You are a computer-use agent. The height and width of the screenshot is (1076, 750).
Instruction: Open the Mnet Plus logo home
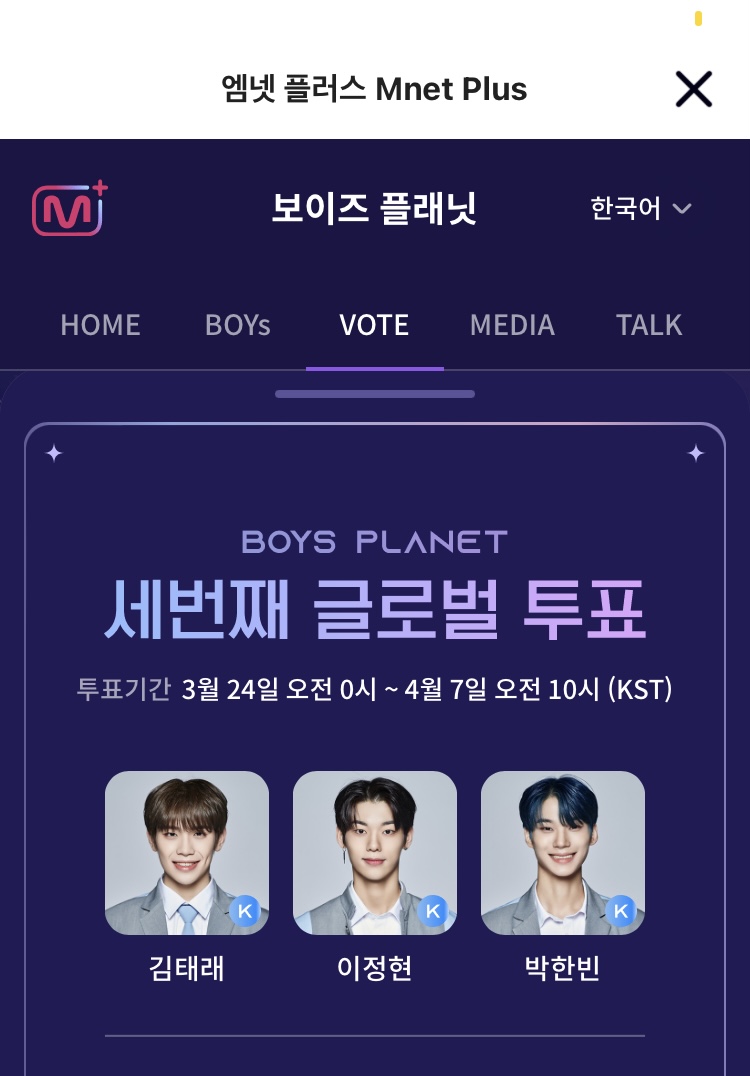[x=69, y=208]
